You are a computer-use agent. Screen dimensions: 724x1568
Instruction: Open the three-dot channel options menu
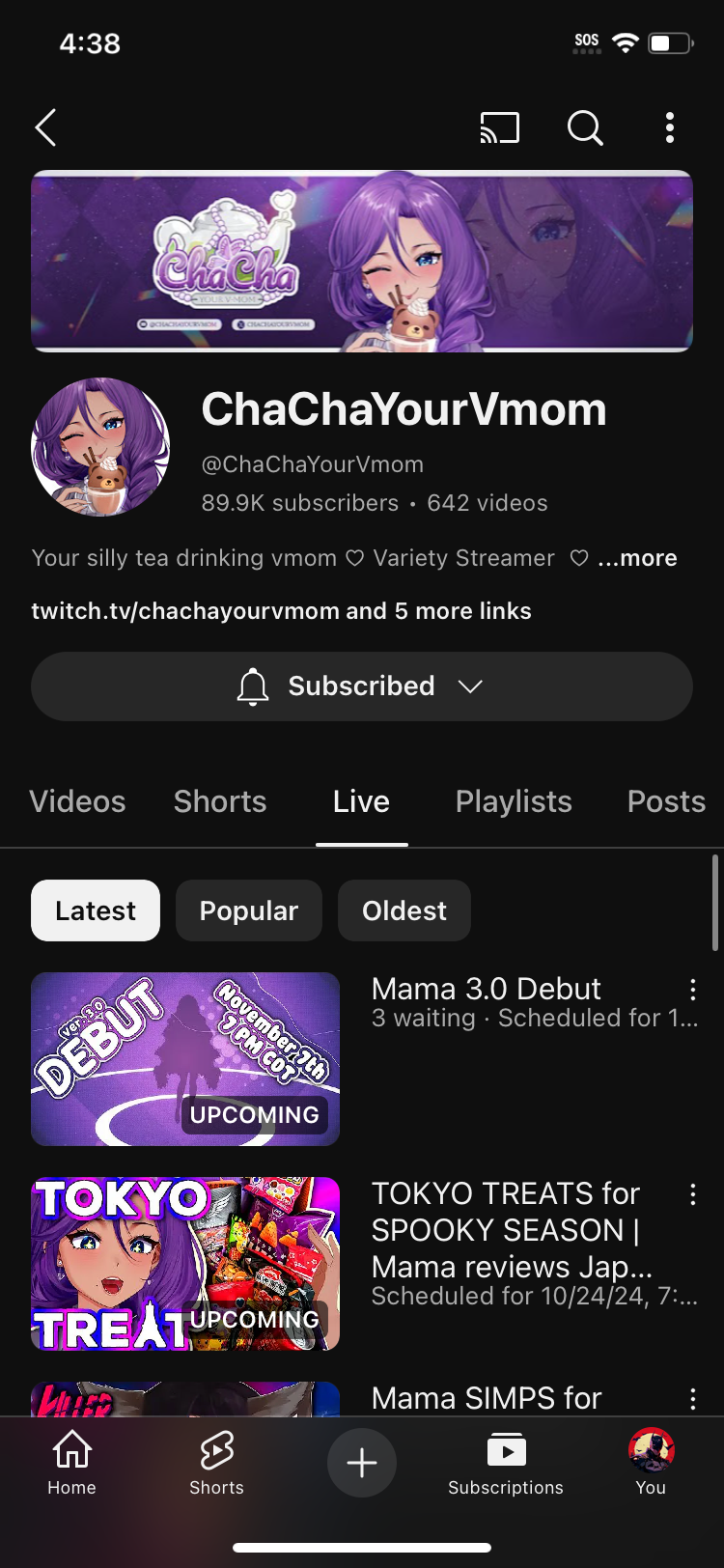point(669,127)
